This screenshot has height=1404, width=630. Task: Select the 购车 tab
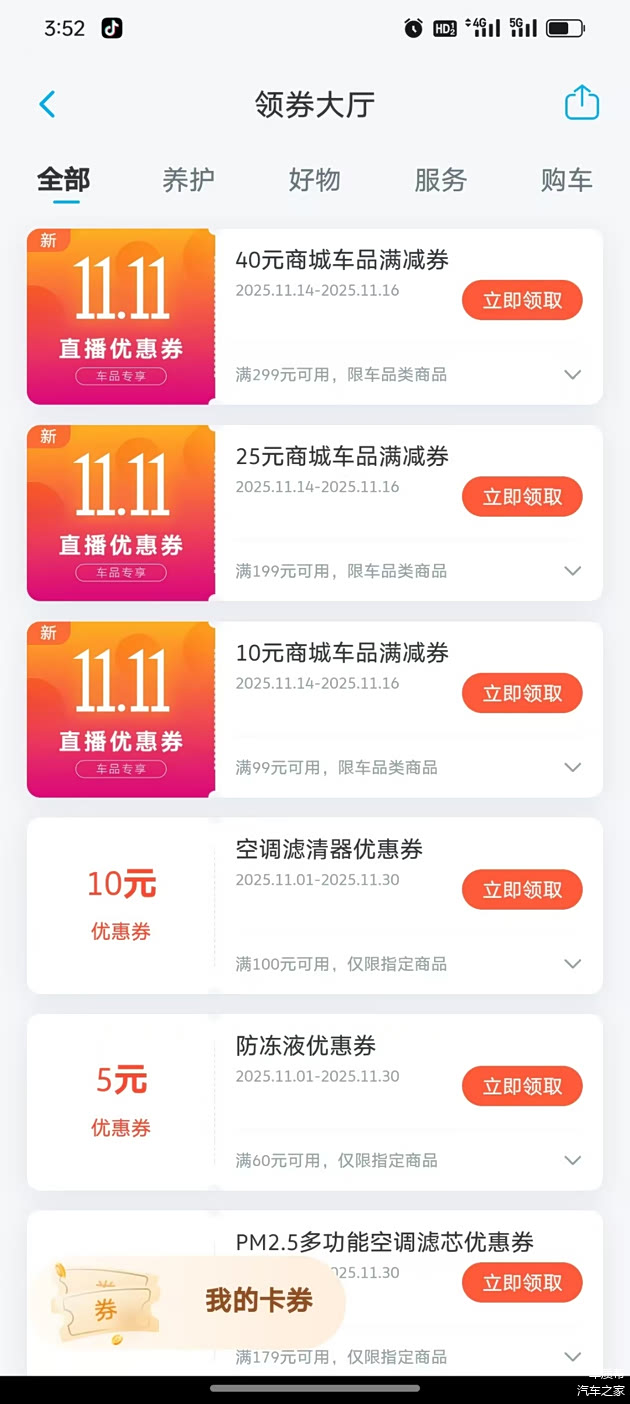(x=566, y=180)
